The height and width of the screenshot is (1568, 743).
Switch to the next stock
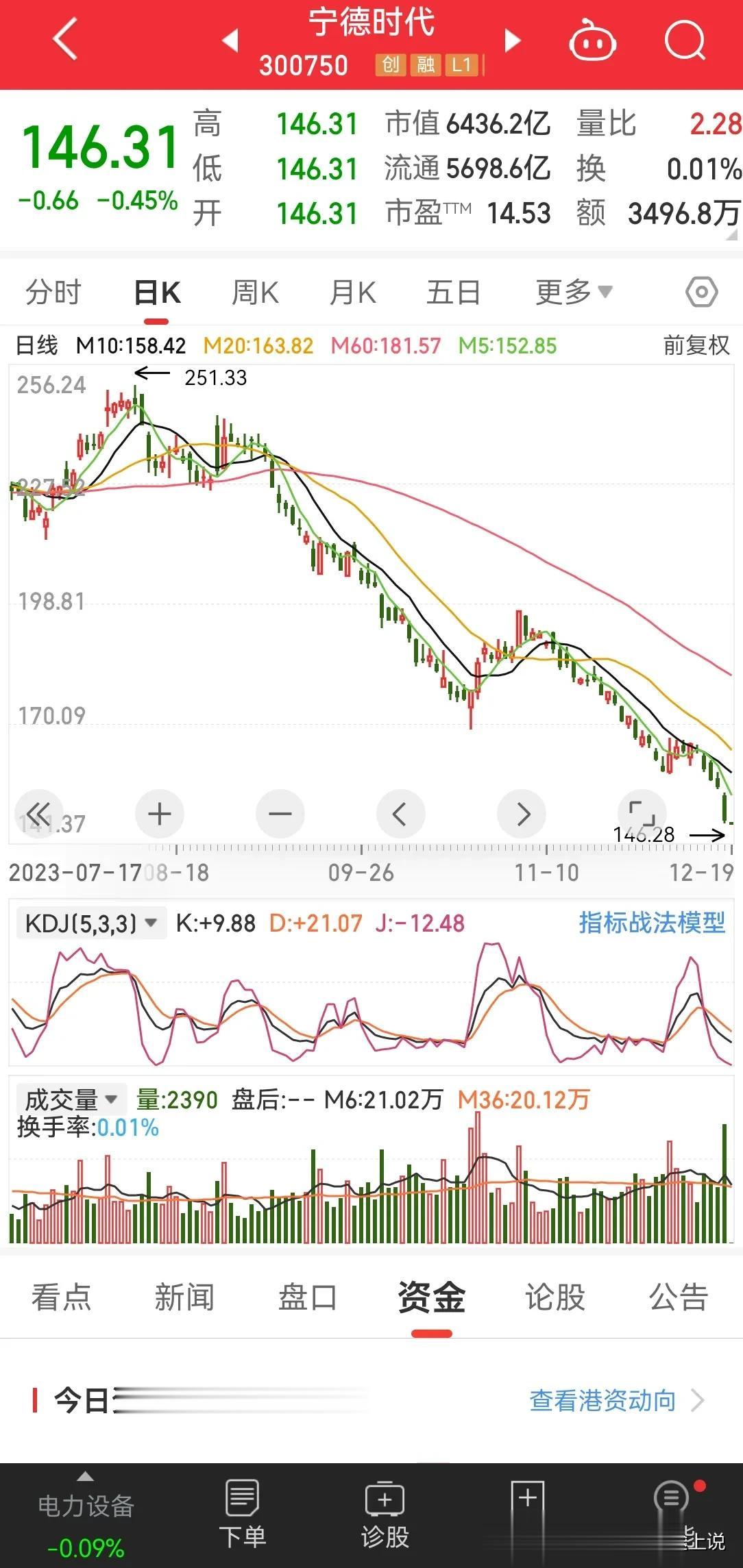(512, 40)
